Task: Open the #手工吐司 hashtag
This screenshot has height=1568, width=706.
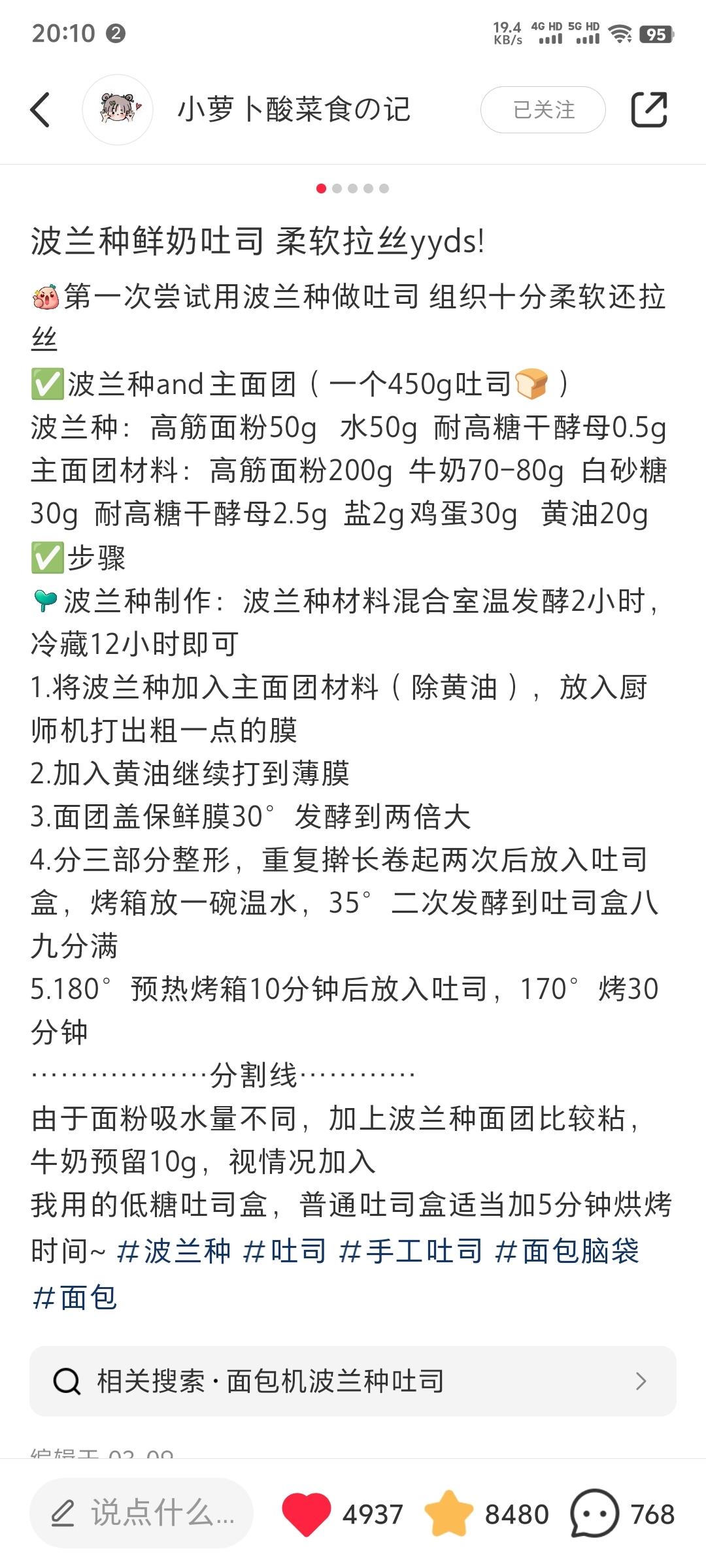Action: (411, 1251)
